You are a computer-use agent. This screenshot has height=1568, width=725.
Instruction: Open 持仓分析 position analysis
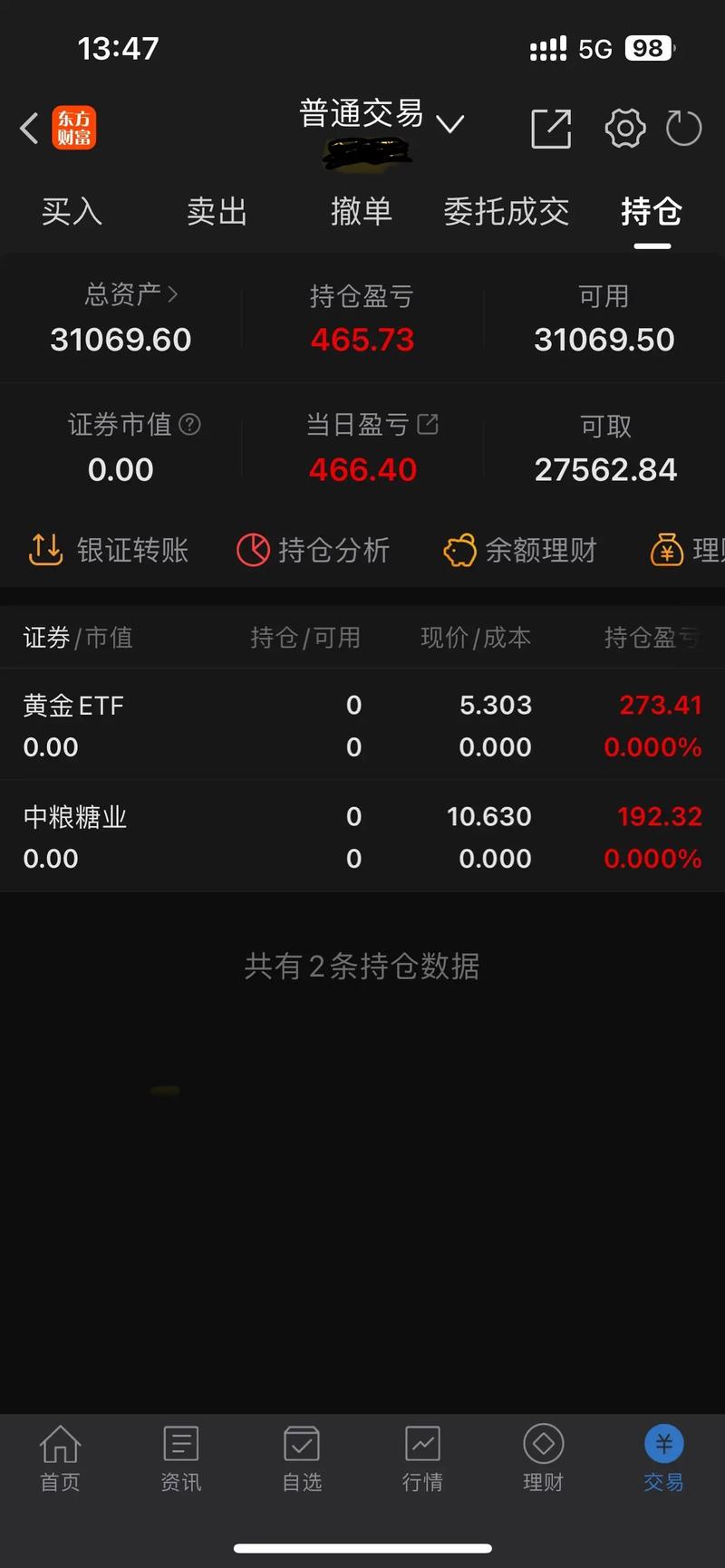coord(313,550)
